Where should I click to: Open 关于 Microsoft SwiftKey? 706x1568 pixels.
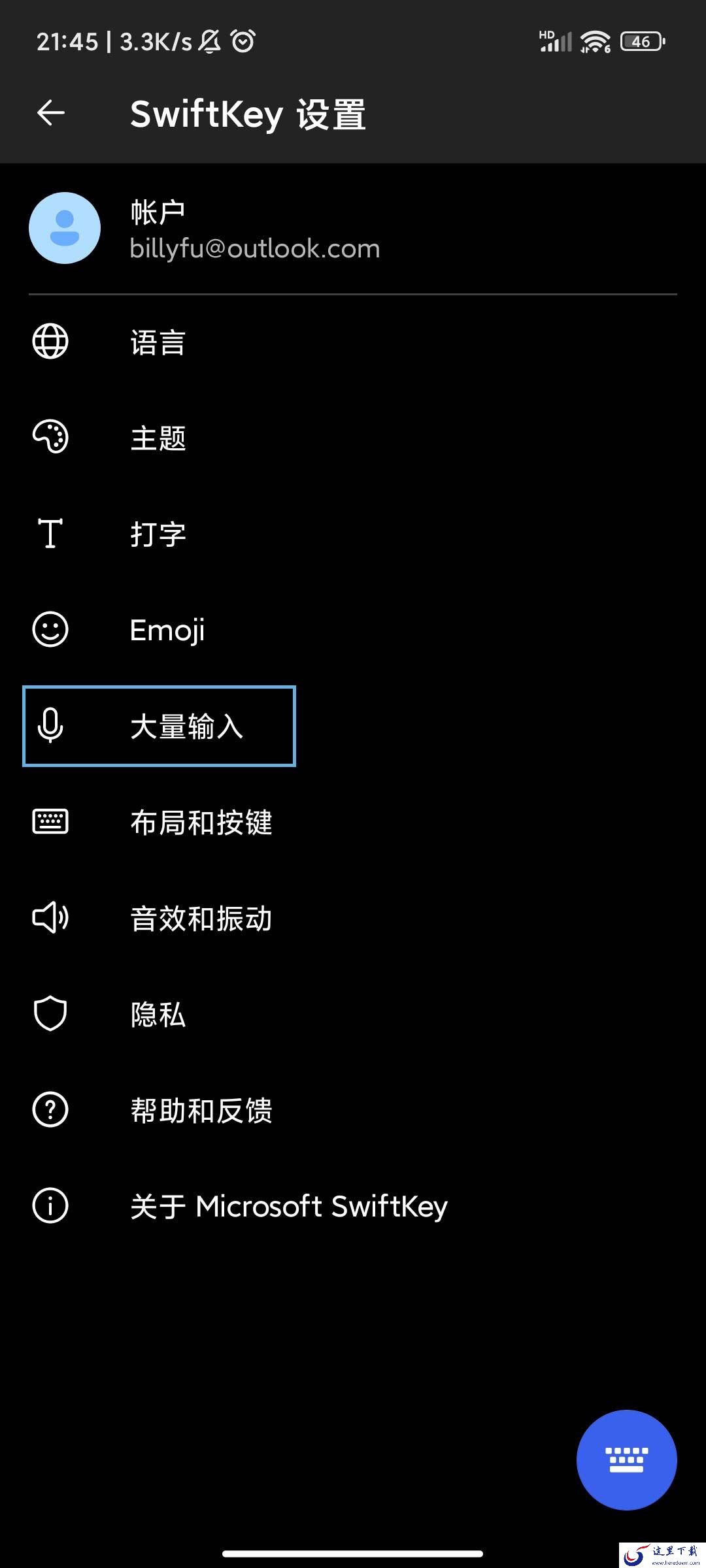pyautogui.click(x=289, y=1206)
